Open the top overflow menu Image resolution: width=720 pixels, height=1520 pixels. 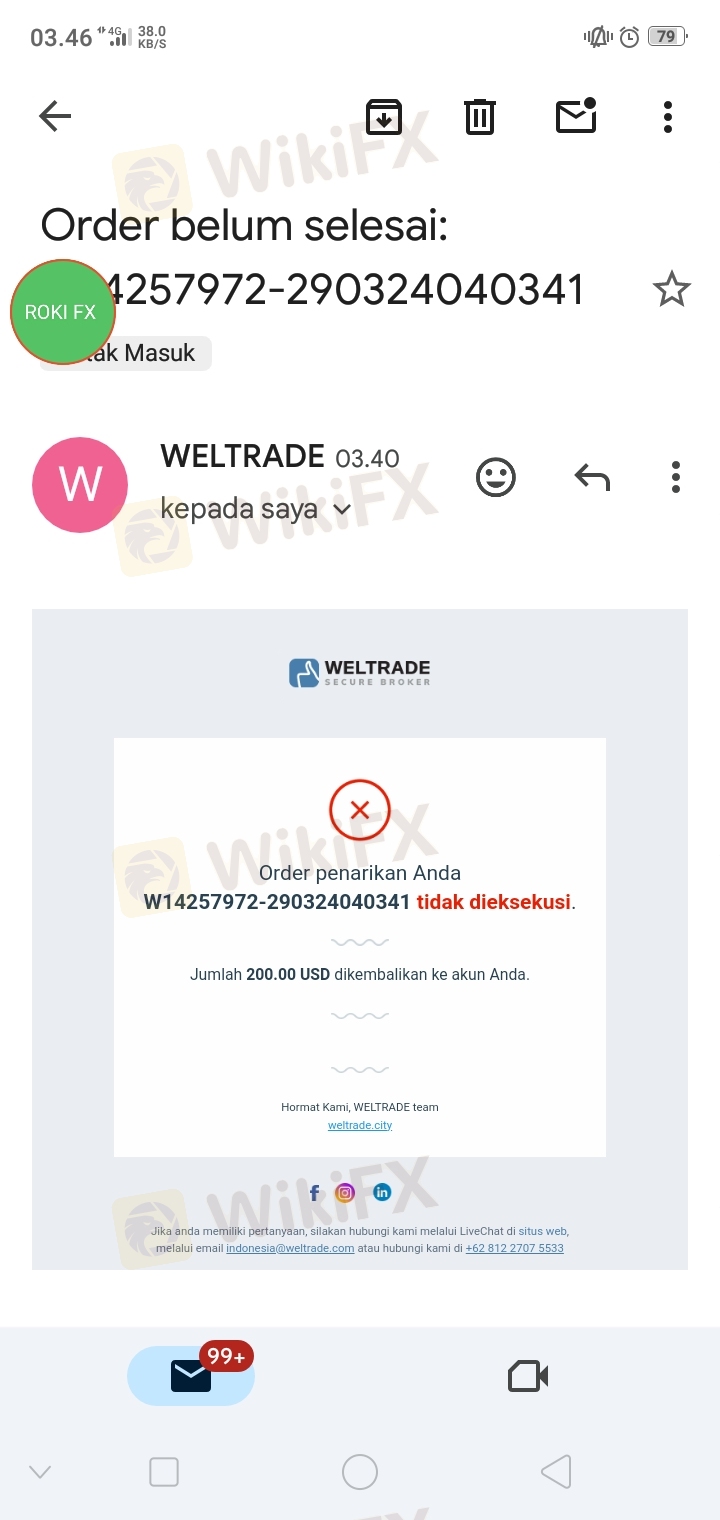tap(668, 117)
